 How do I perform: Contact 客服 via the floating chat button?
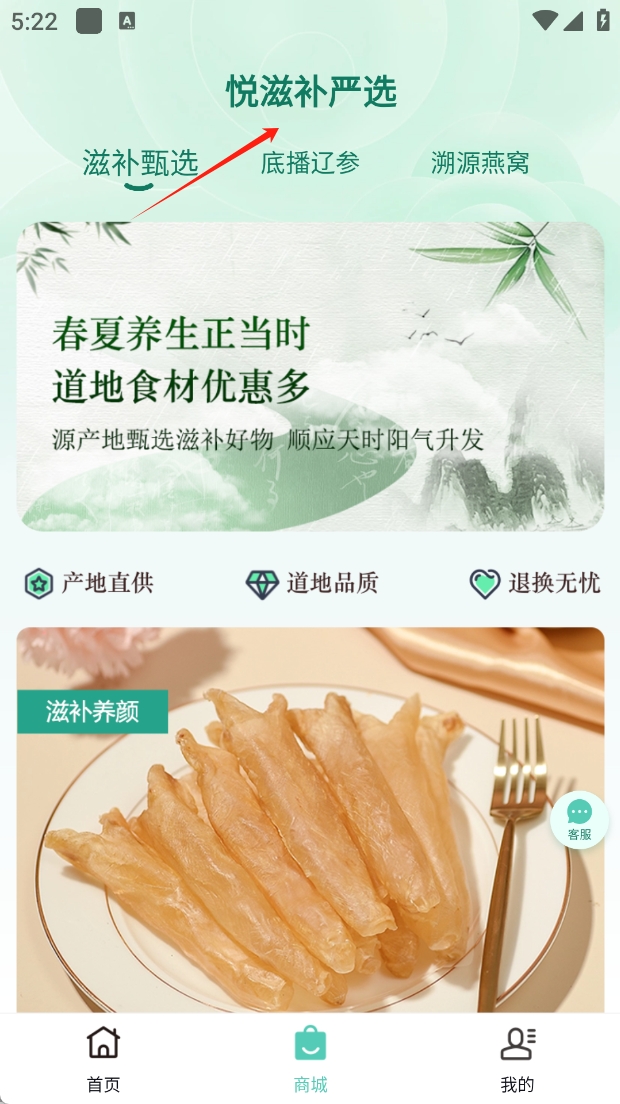pyautogui.click(x=579, y=819)
